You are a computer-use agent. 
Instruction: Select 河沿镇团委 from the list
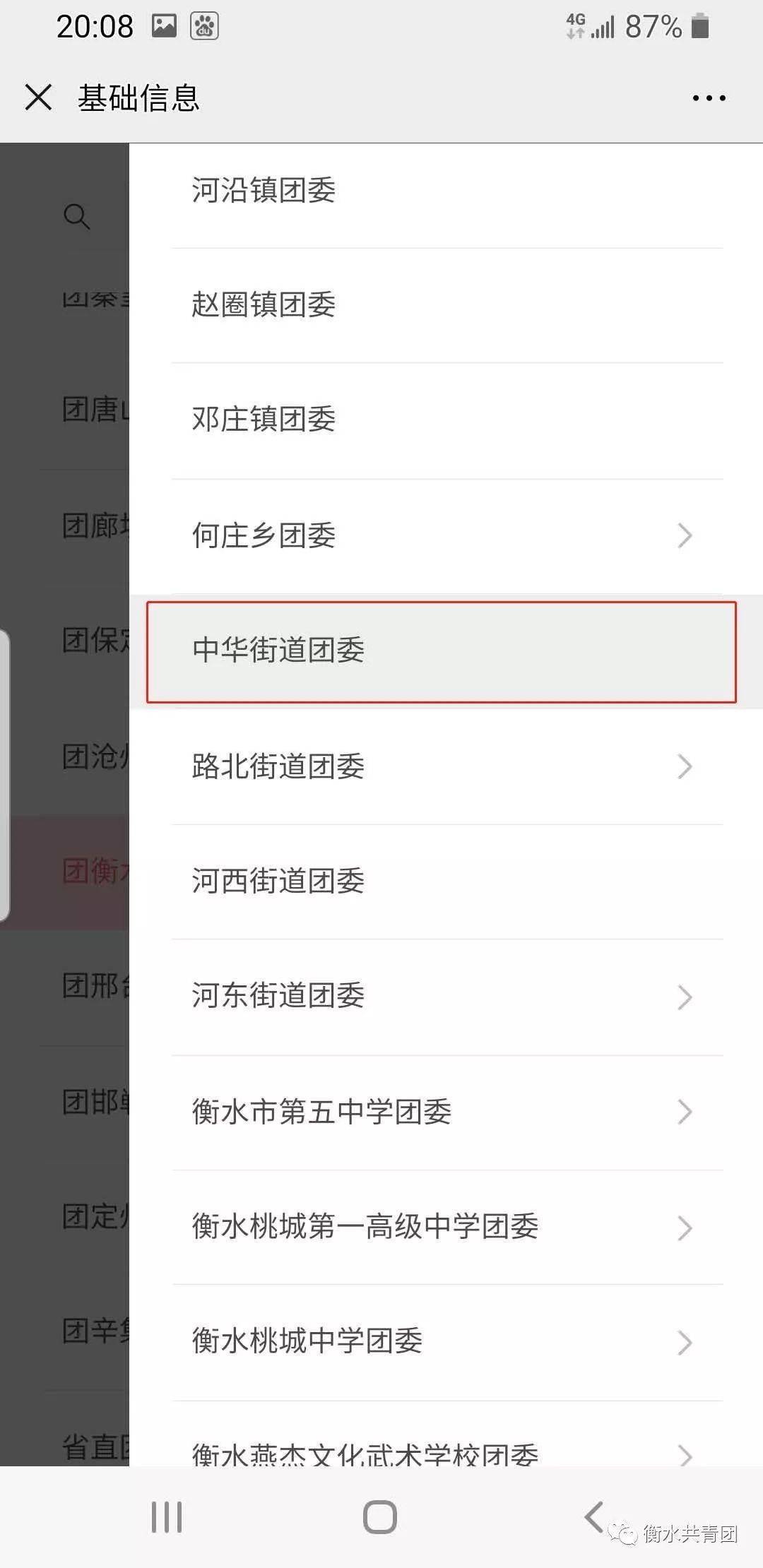pyautogui.click(x=446, y=191)
